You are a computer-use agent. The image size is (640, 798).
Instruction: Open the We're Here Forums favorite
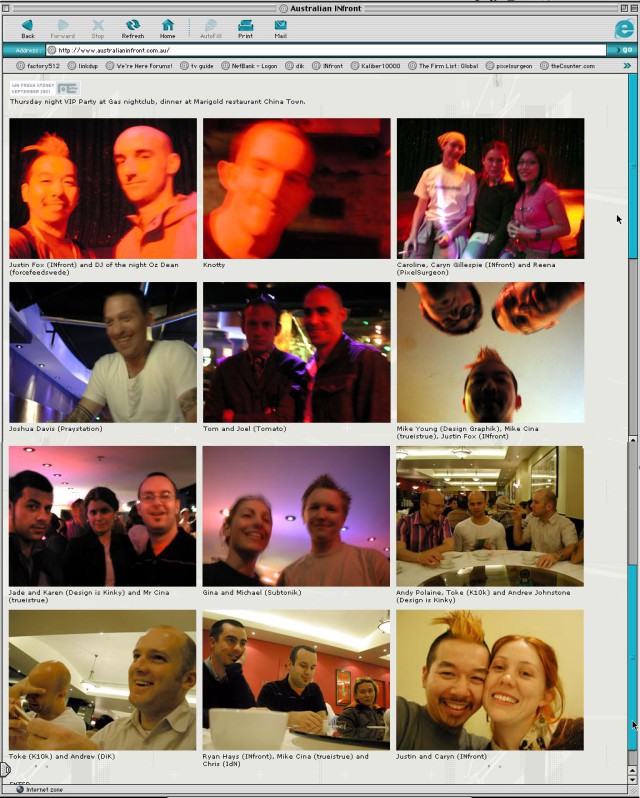coord(140,66)
